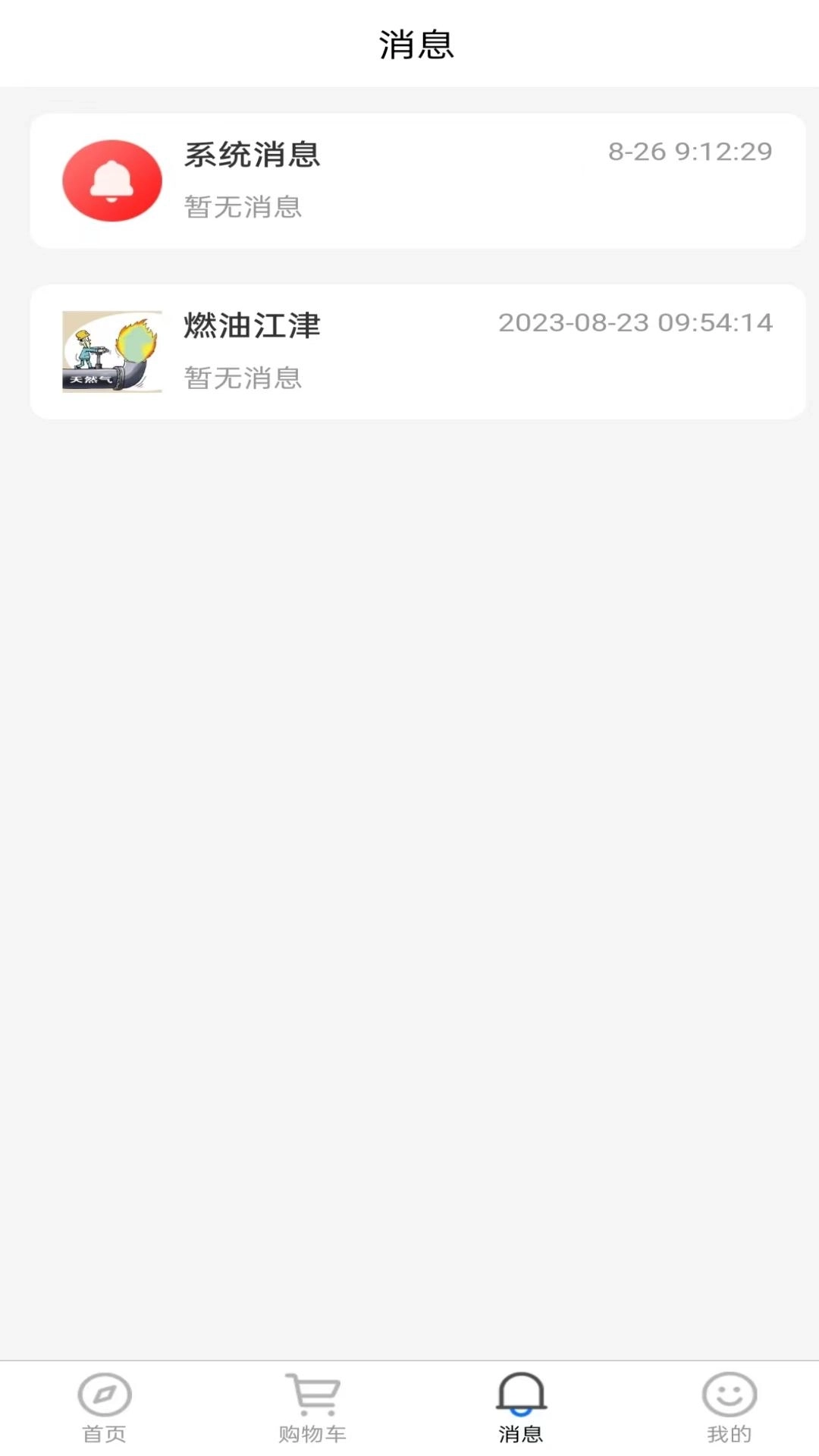
Task: Click 暂无消息 under 燃油江津
Action: coord(242,378)
